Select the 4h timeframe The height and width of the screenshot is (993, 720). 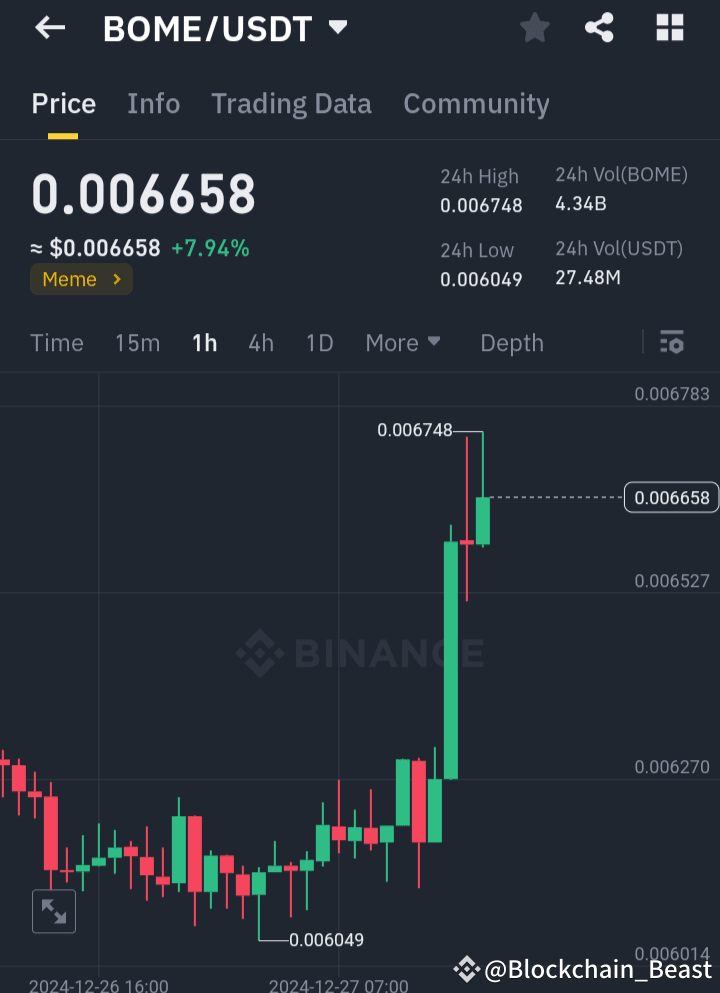(x=260, y=343)
